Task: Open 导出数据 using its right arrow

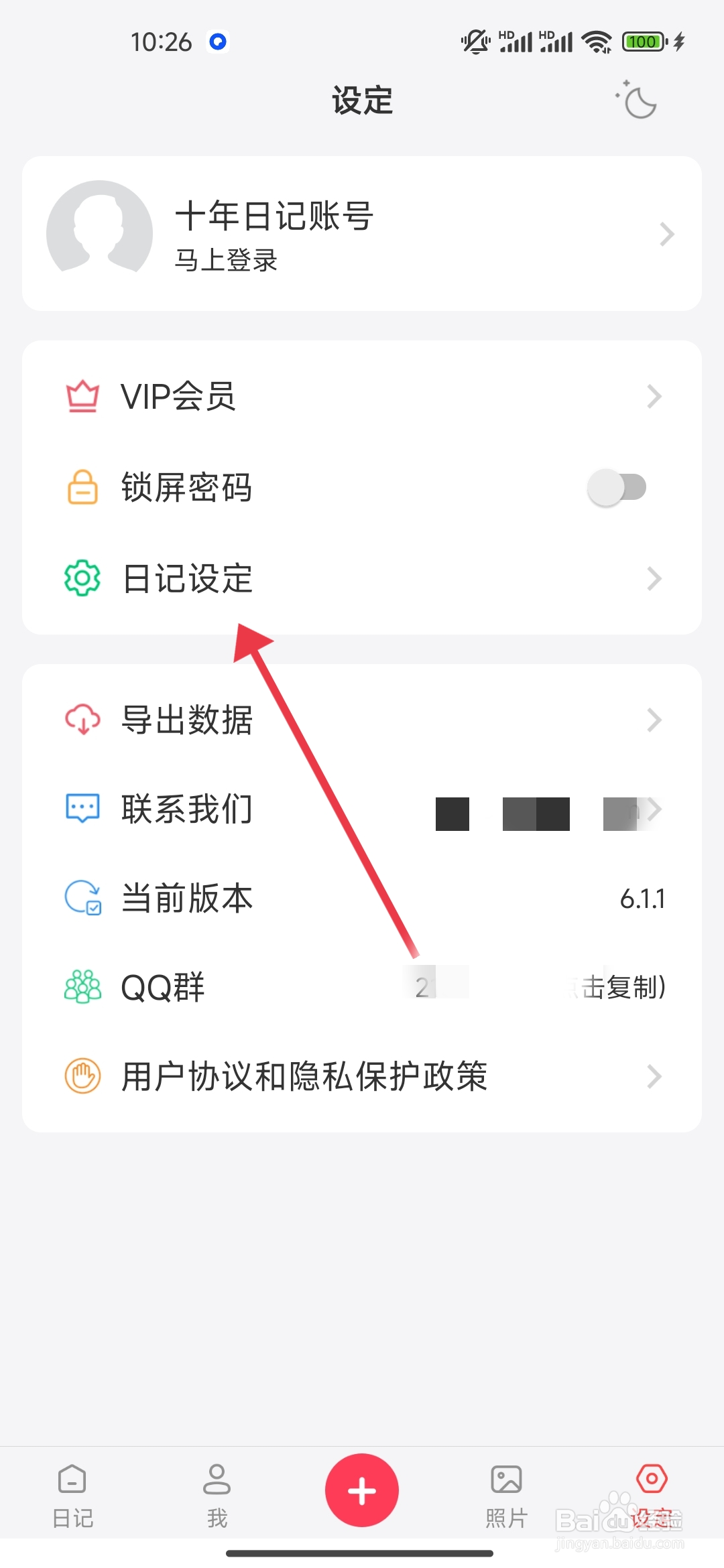Action: 655,720
